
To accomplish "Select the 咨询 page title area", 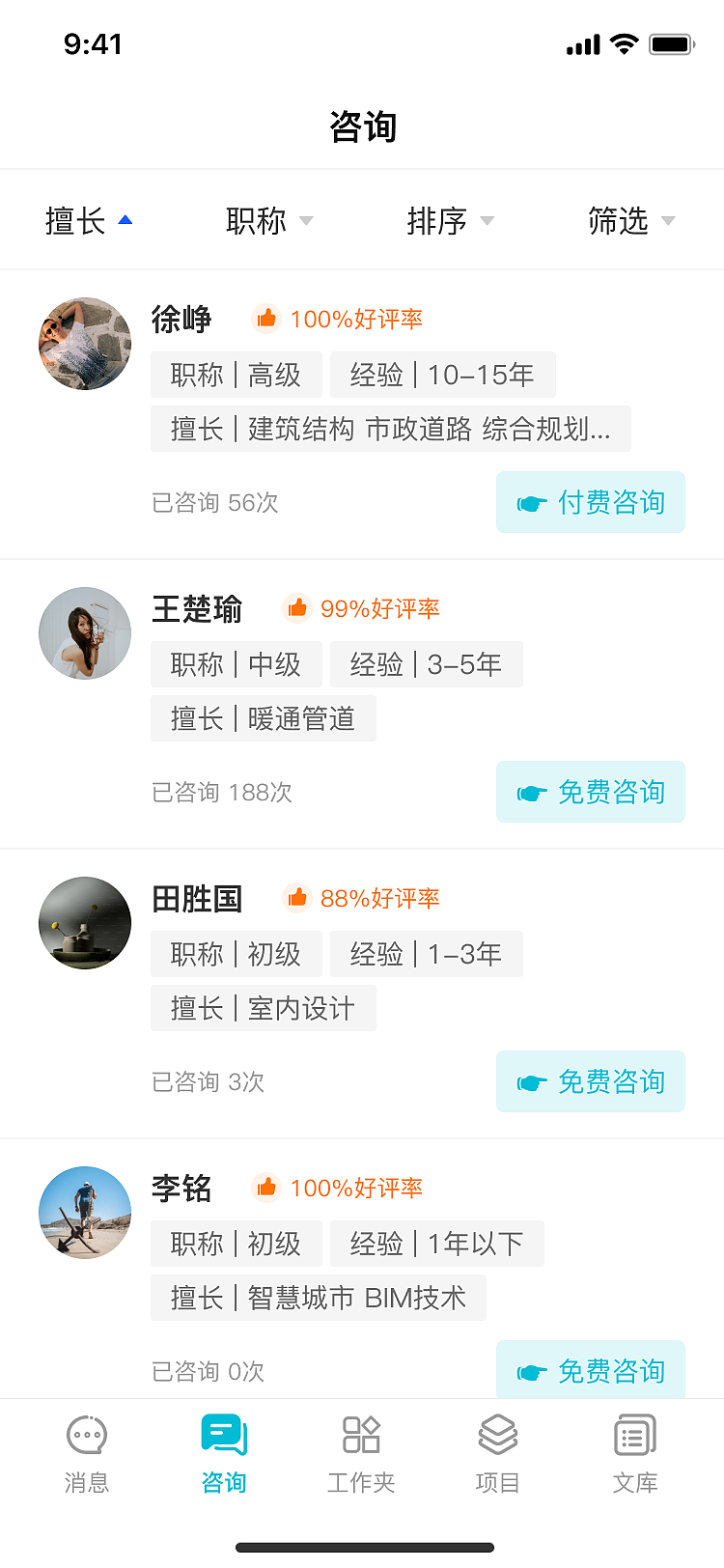I will (x=362, y=126).
